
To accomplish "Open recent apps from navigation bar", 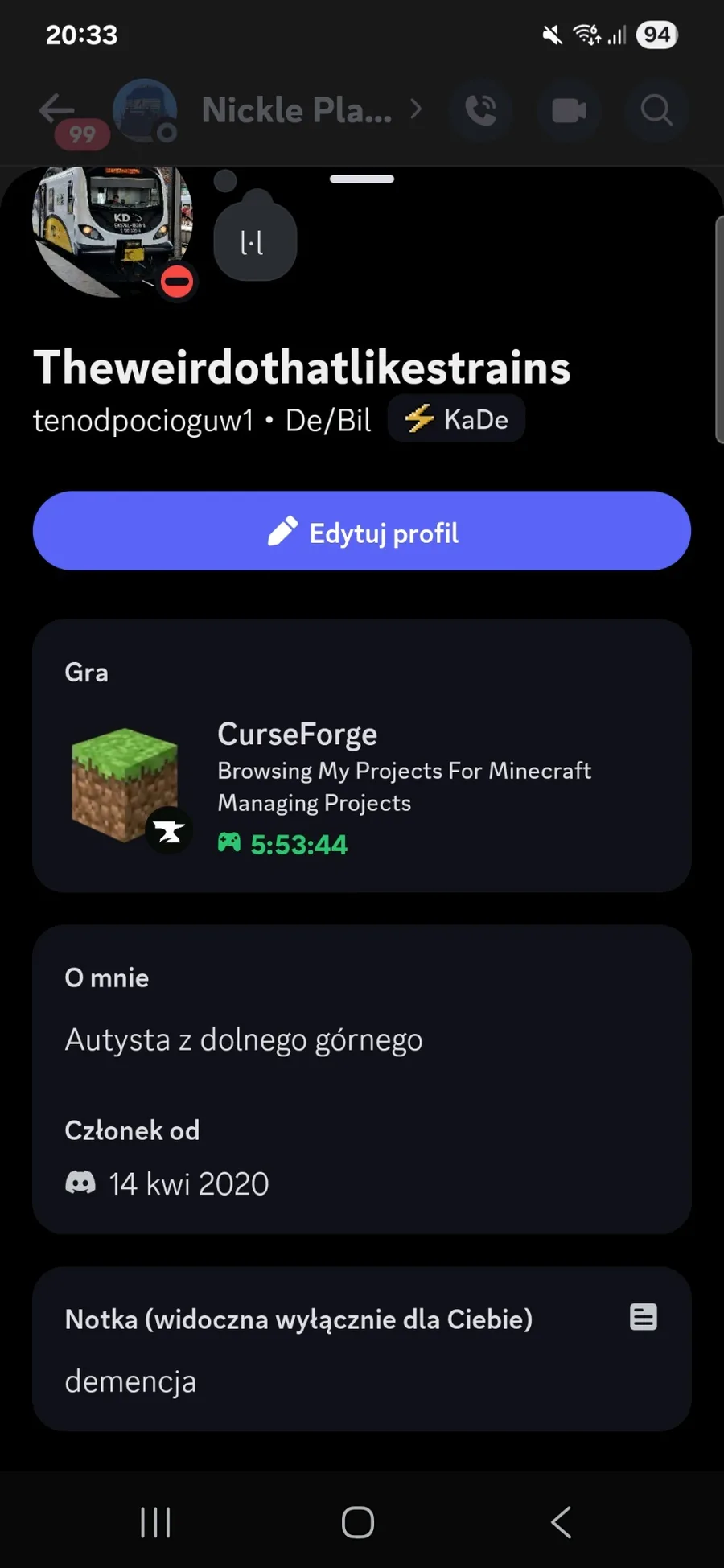I will coord(155,1521).
